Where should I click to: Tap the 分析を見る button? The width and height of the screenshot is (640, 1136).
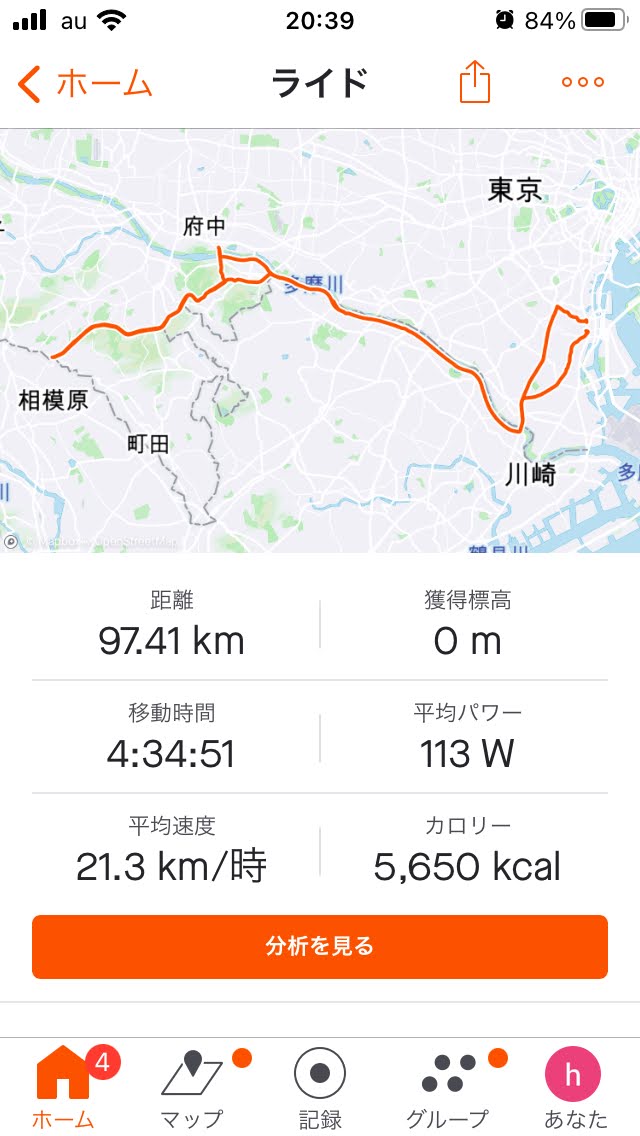(x=320, y=946)
